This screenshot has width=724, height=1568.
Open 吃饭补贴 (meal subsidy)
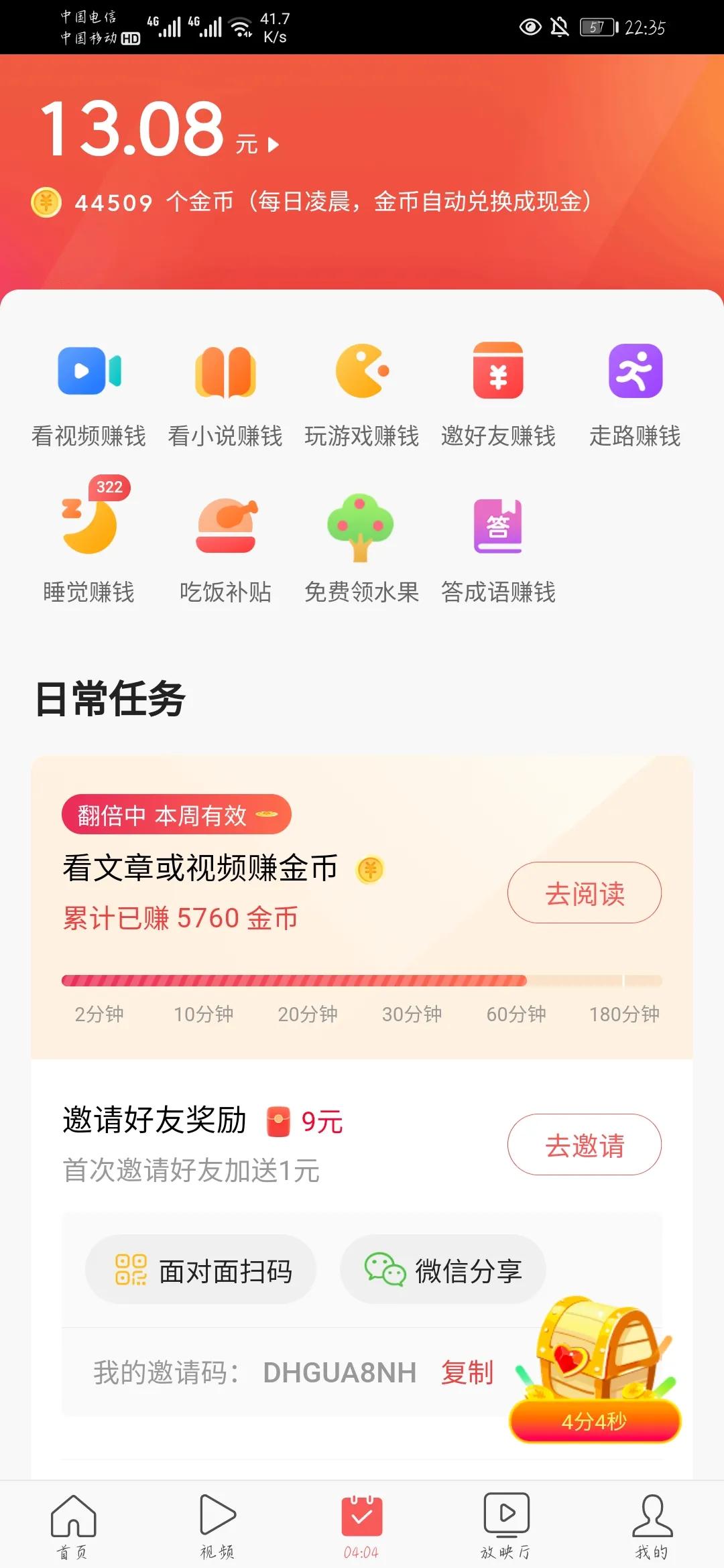[227, 549]
